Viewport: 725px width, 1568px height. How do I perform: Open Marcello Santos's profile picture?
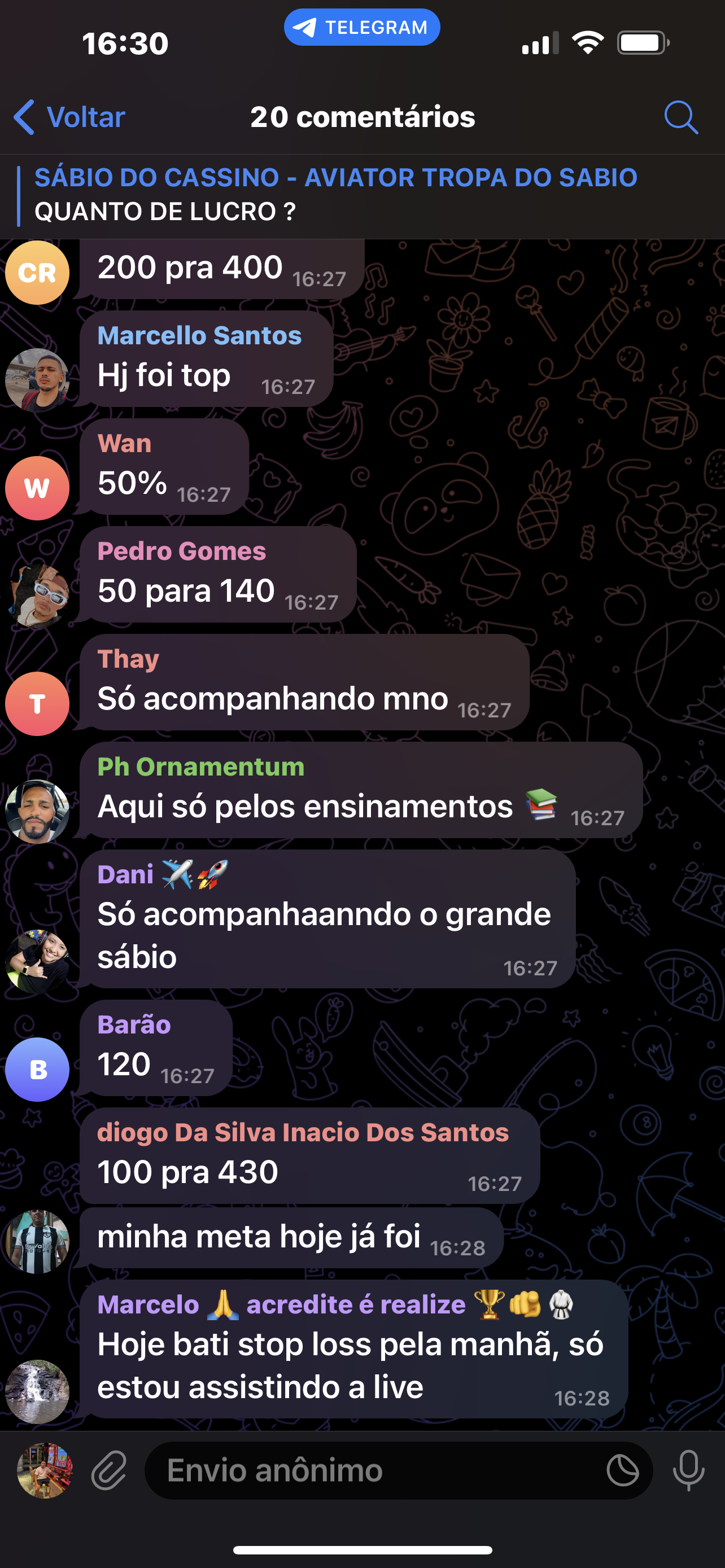[37, 380]
